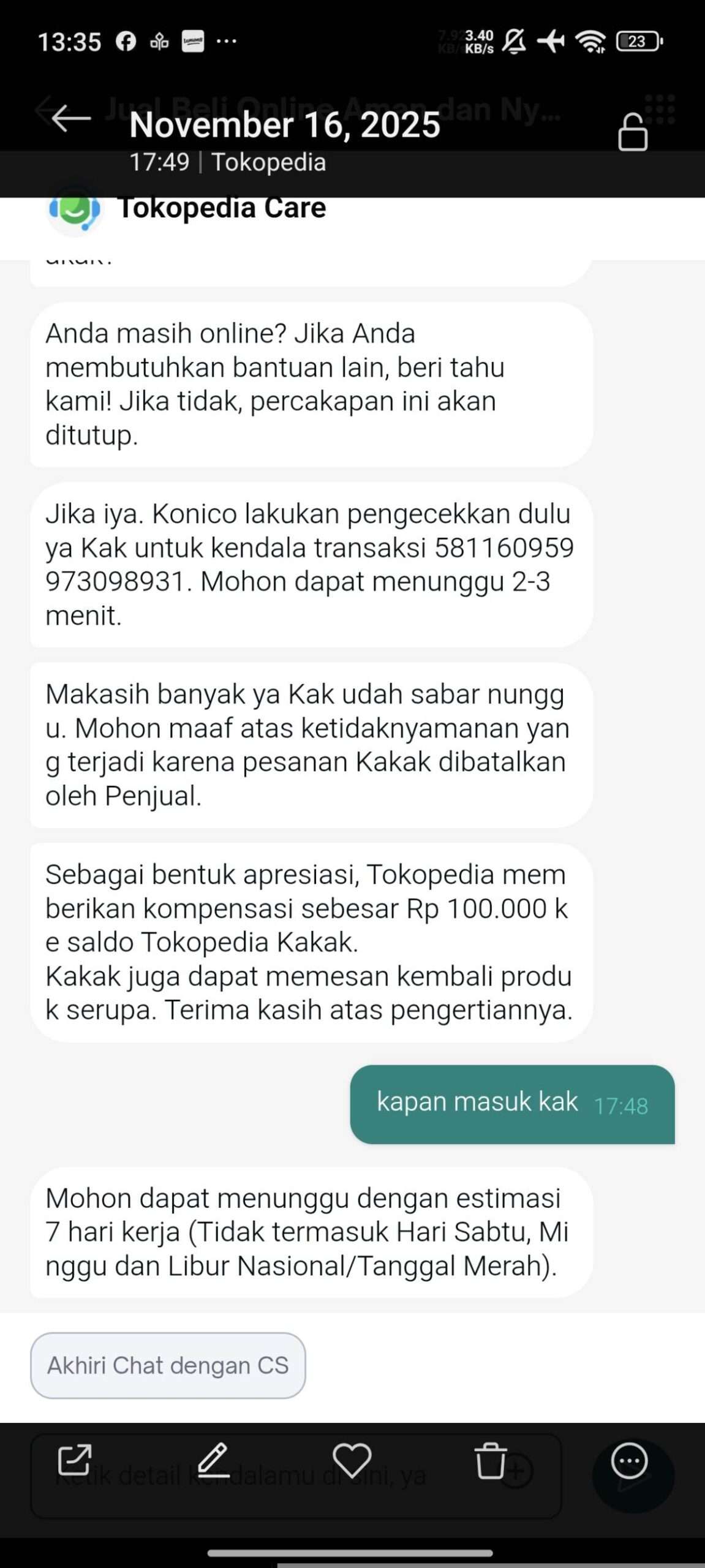Tap the battery indicator in status bar
This screenshot has height=1568, width=705.
(x=637, y=41)
